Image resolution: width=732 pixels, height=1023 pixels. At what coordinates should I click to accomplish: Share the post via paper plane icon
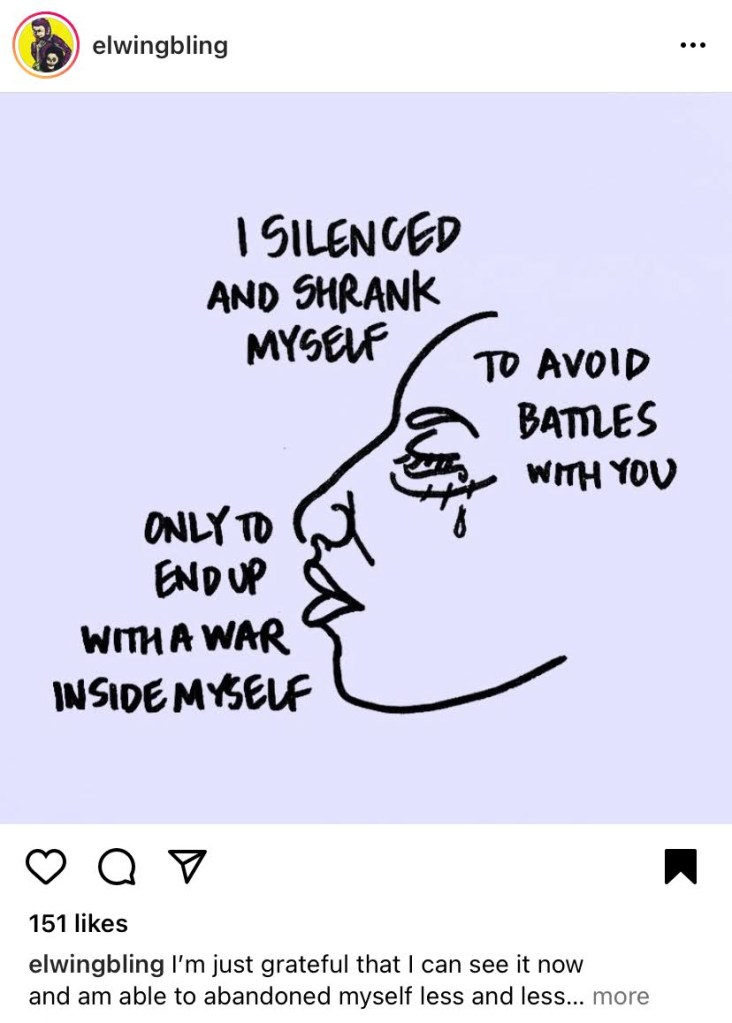click(186, 865)
